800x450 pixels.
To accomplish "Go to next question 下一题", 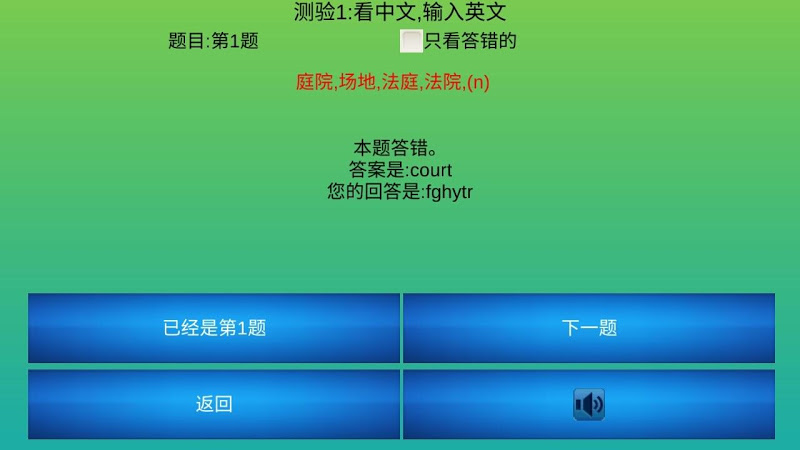I will coord(589,328).
